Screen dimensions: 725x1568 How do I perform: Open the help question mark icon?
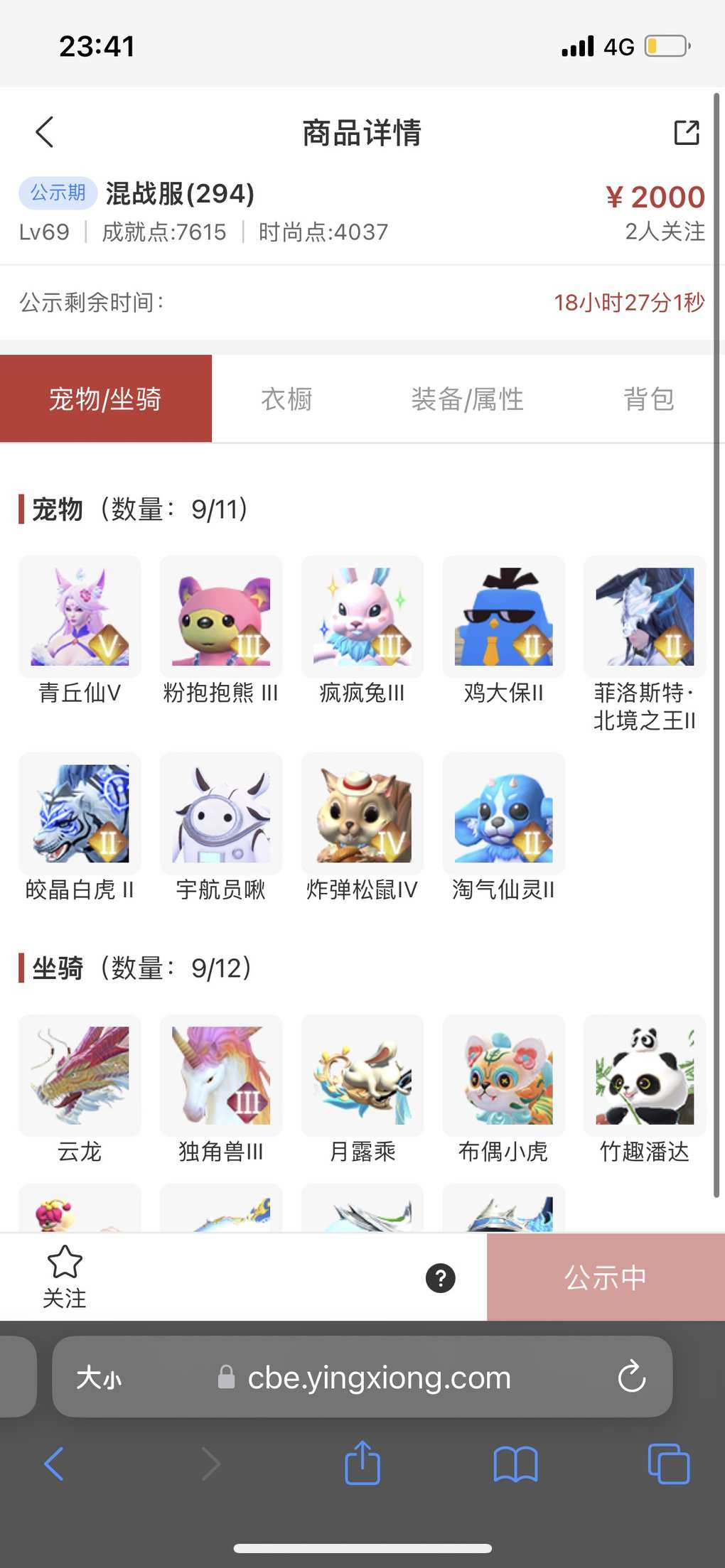coord(440,1278)
